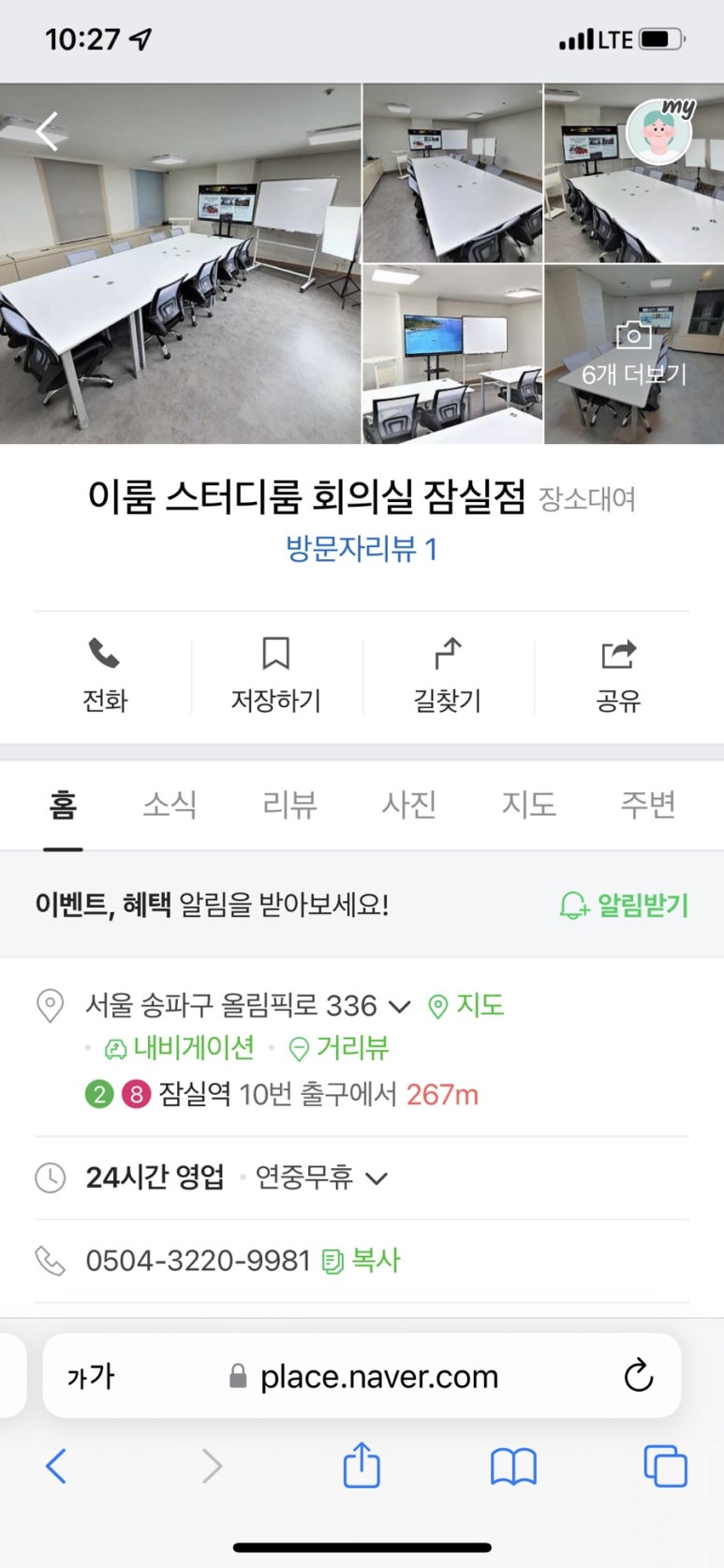Switch to the 사진 tab

tap(409, 805)
